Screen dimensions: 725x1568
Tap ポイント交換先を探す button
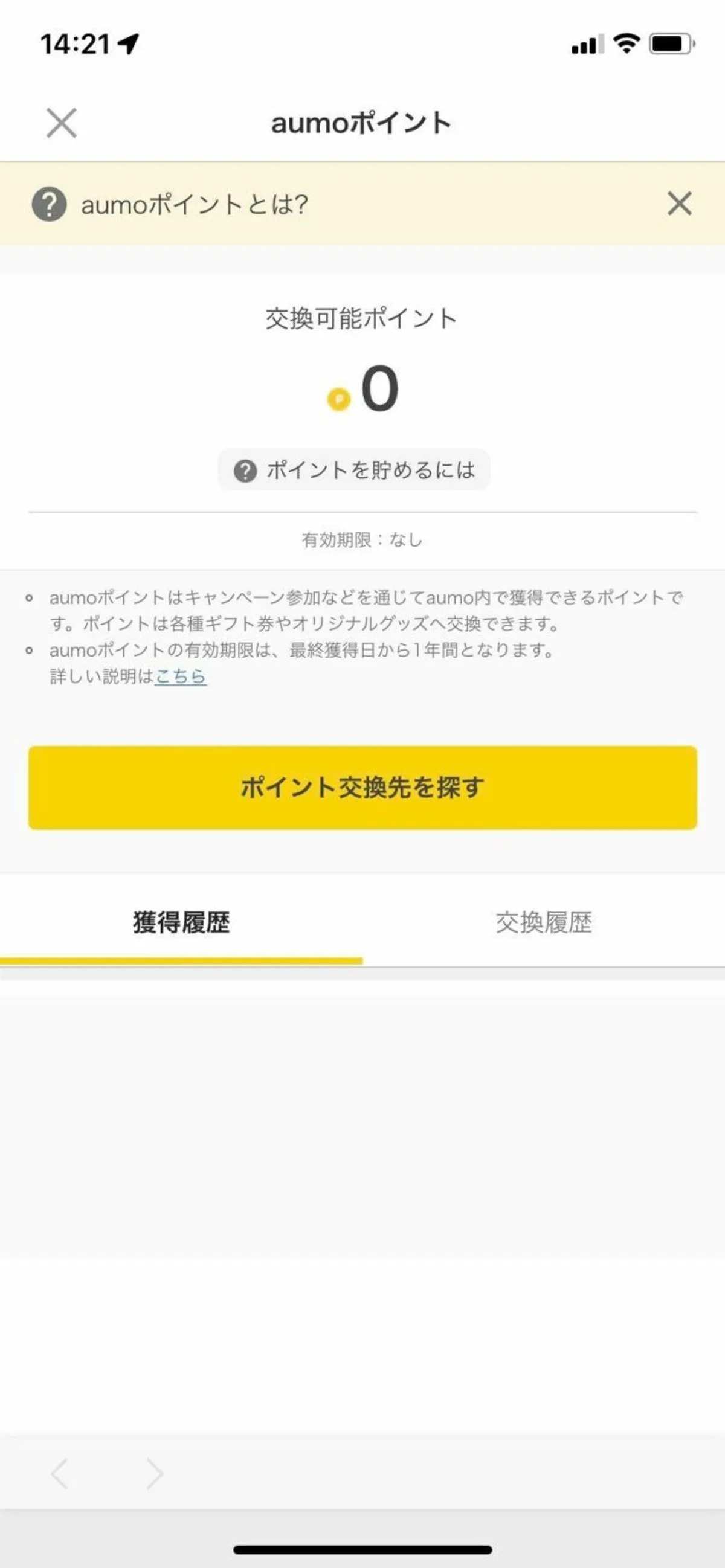click(362, 787)
